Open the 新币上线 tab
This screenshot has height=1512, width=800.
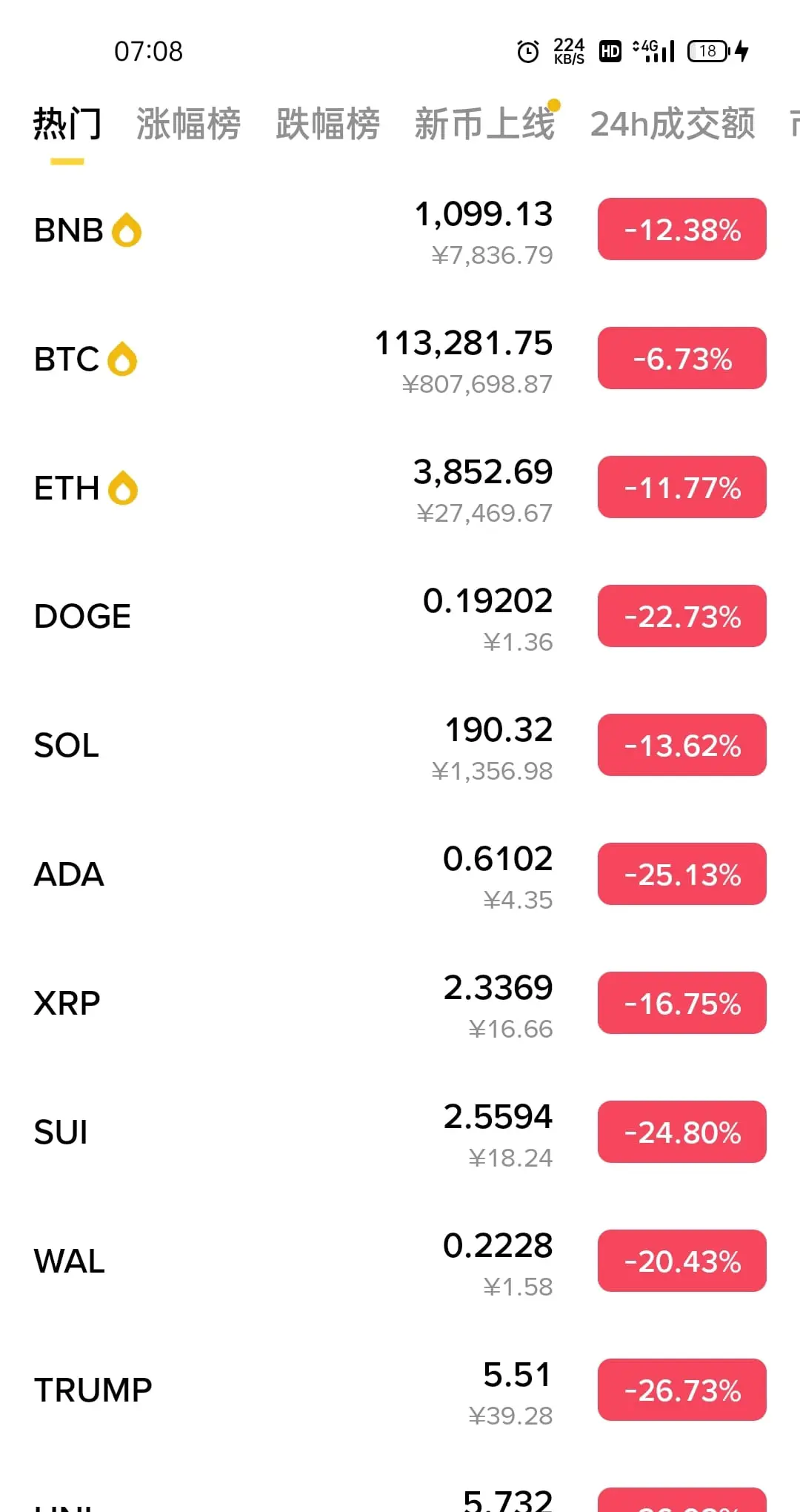tap(484, 124)
